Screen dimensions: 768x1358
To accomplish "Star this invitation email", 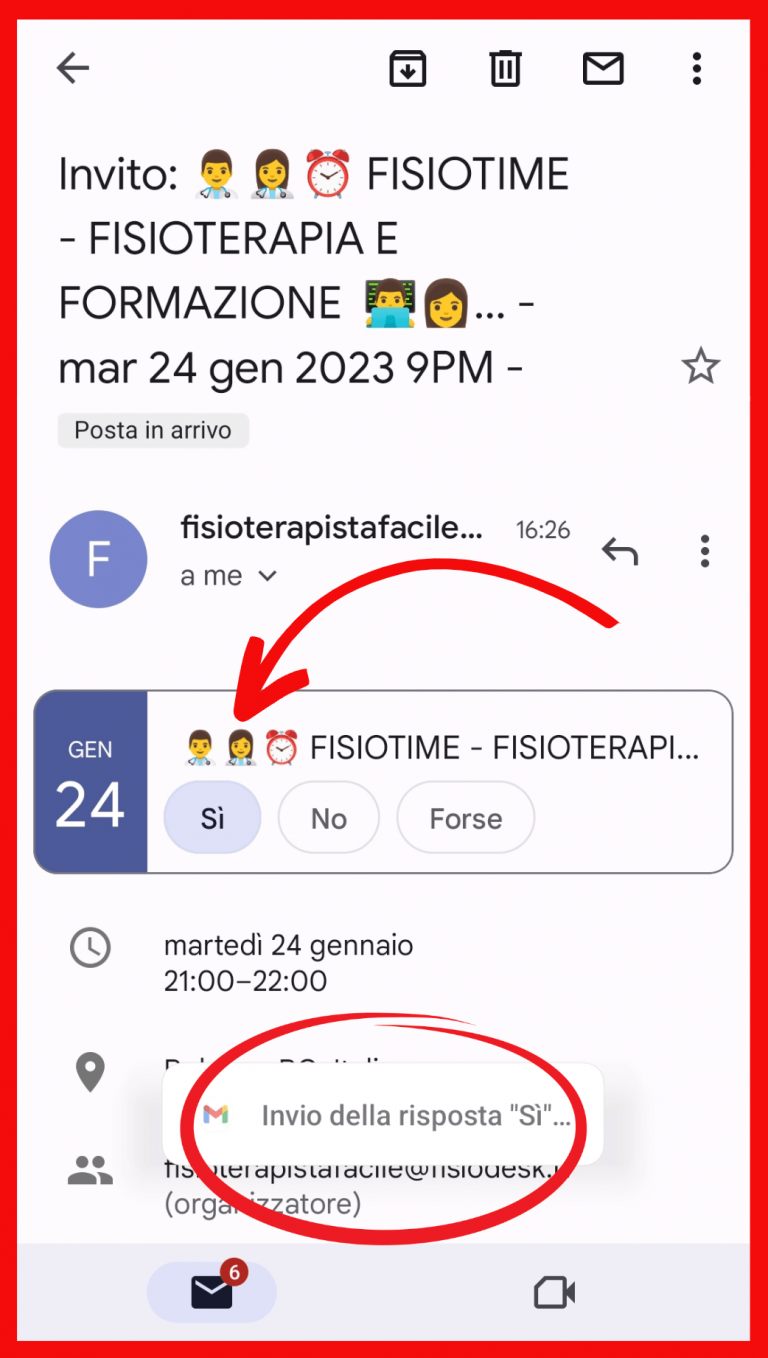I will click(x=700, y=368).
